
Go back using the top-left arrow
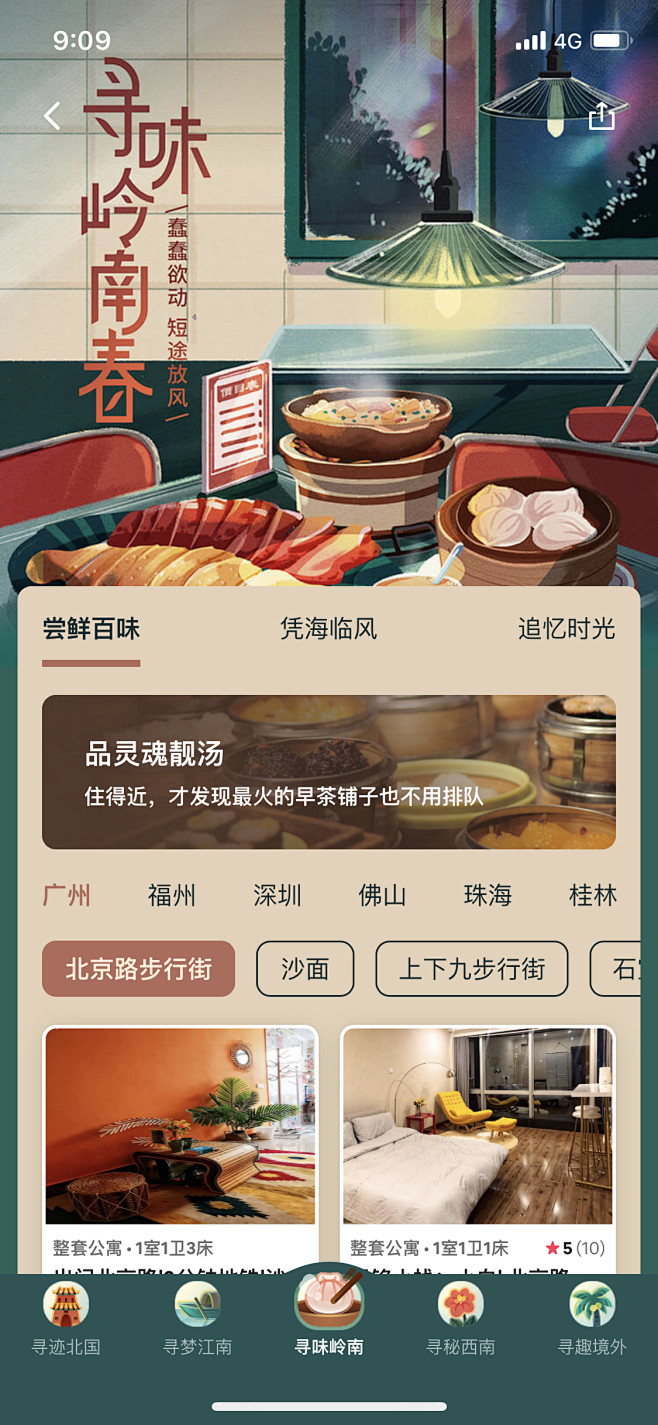[x=52, y=116]
